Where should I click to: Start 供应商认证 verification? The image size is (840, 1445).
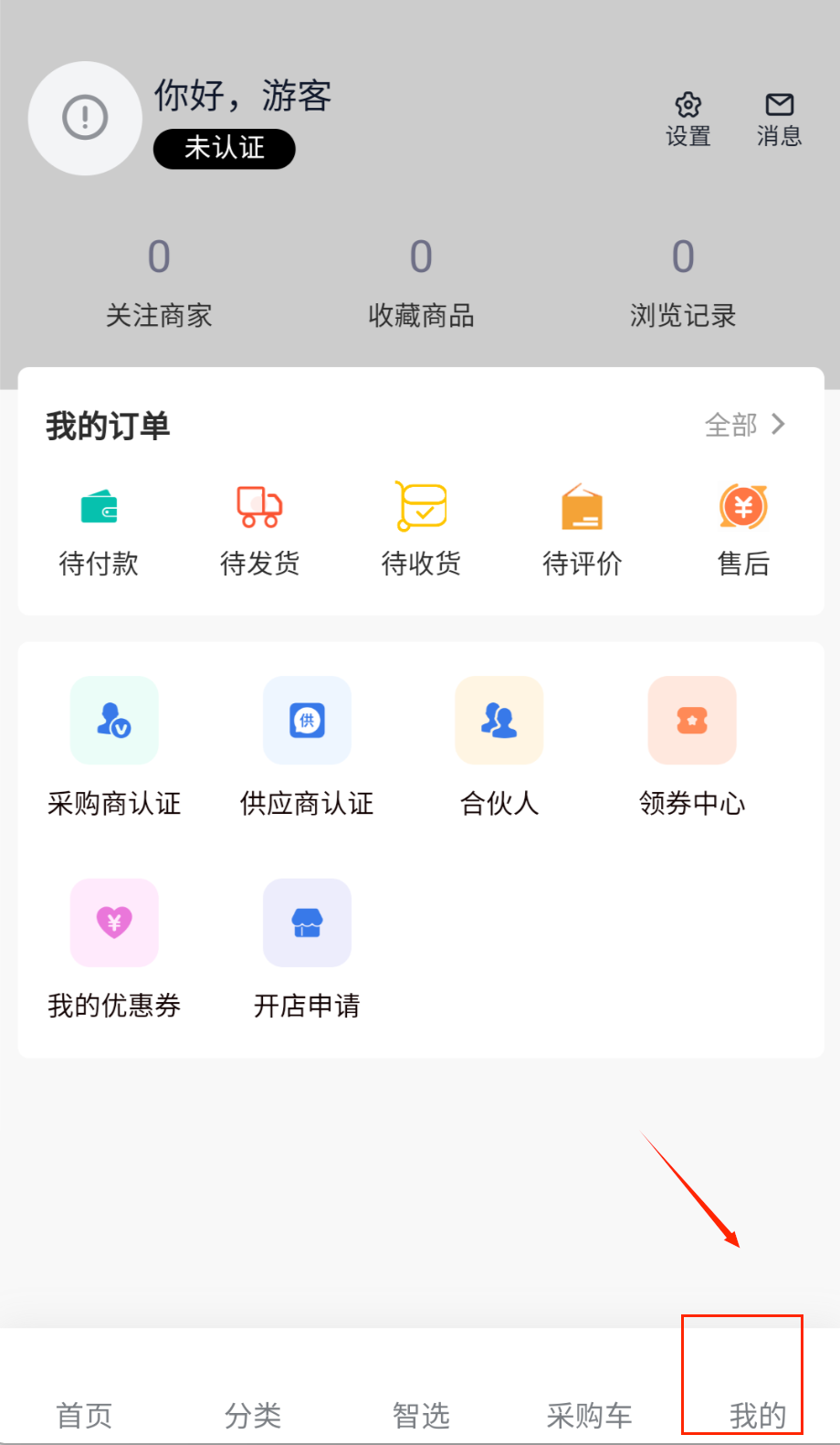click(307, 746)
